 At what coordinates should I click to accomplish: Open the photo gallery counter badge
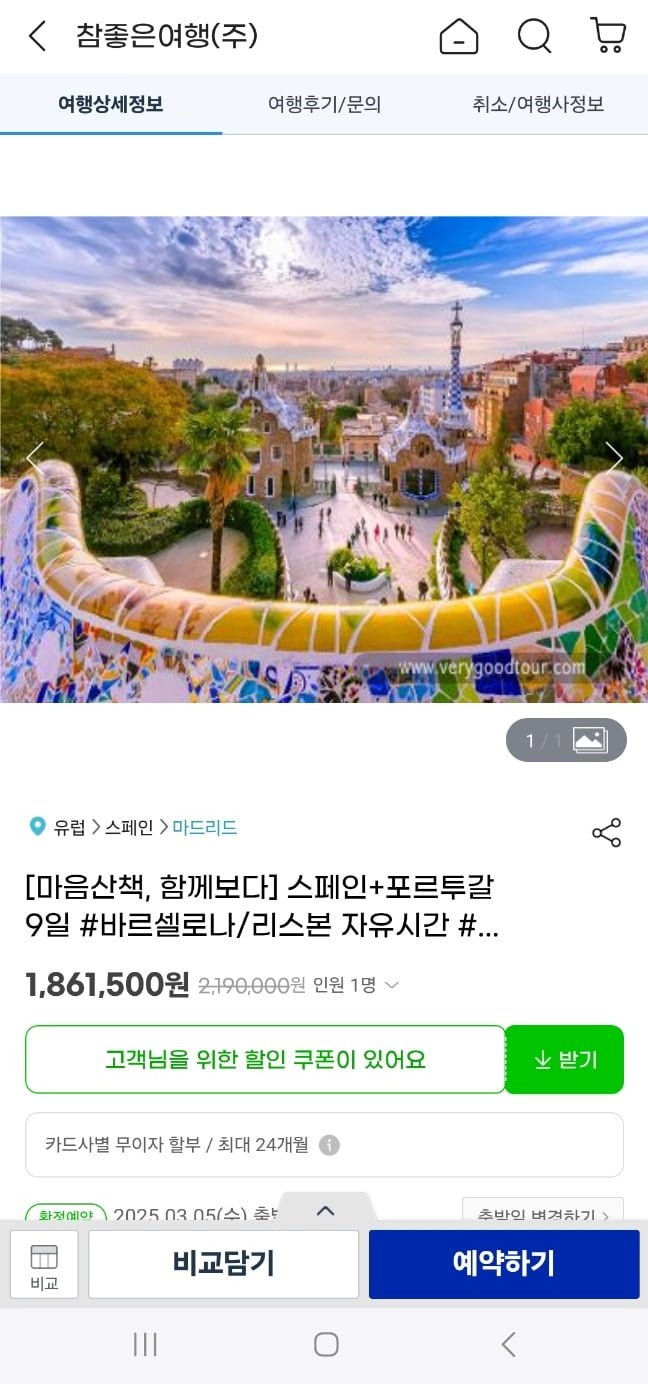point(566,740)
